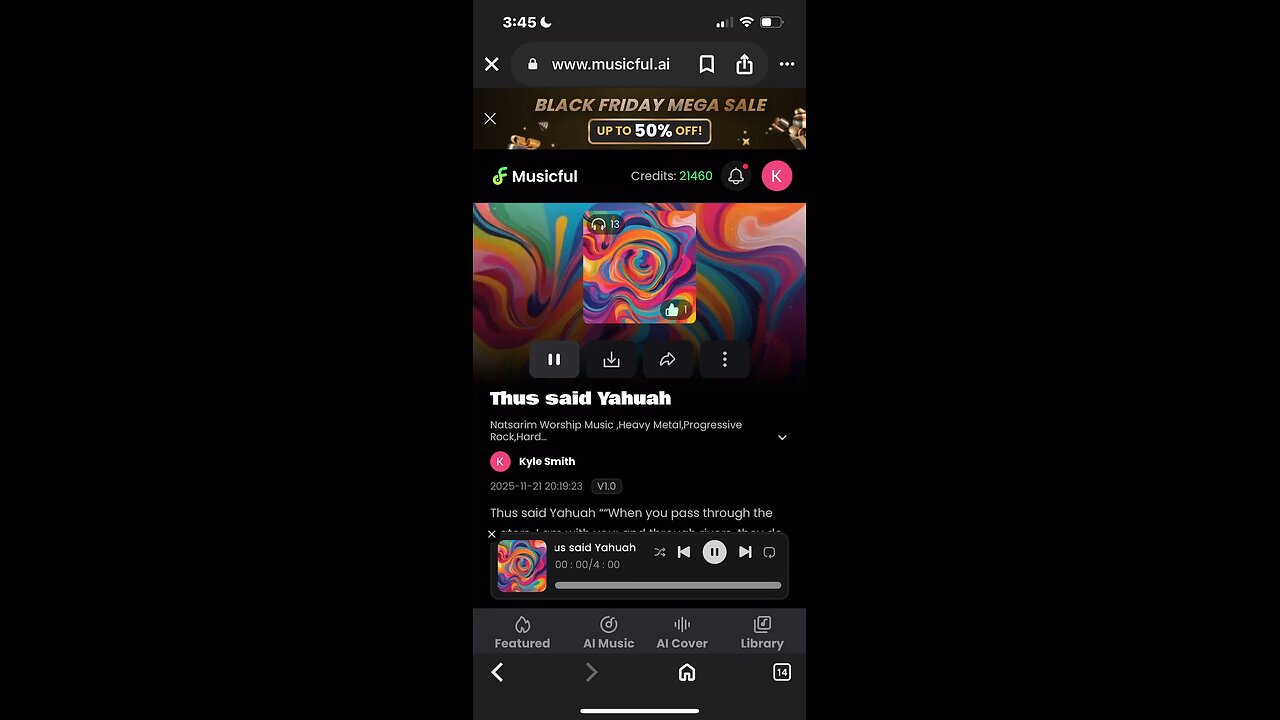Toggle shuffle in the mini player

(660, 552)
